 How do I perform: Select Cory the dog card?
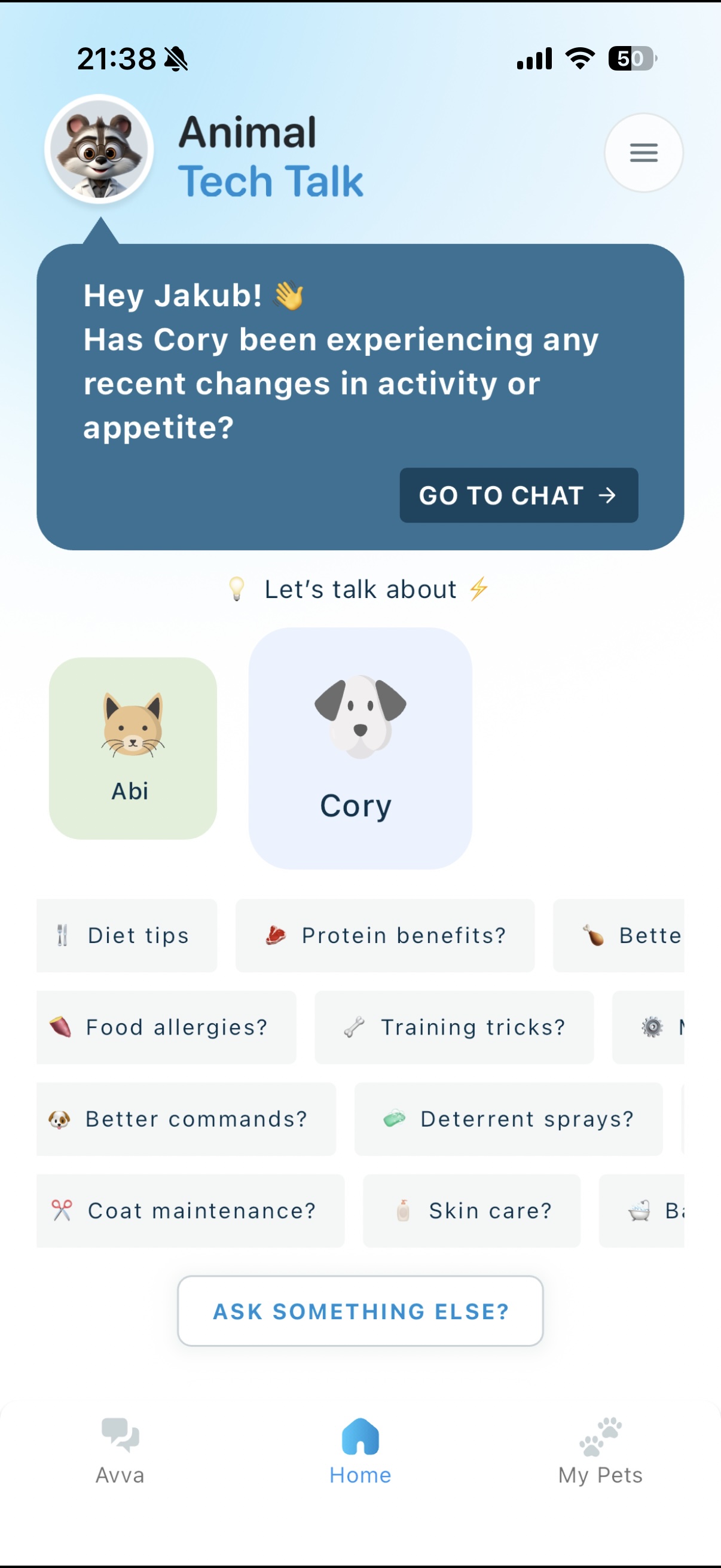pyautogui.click(x=360, y=748)
